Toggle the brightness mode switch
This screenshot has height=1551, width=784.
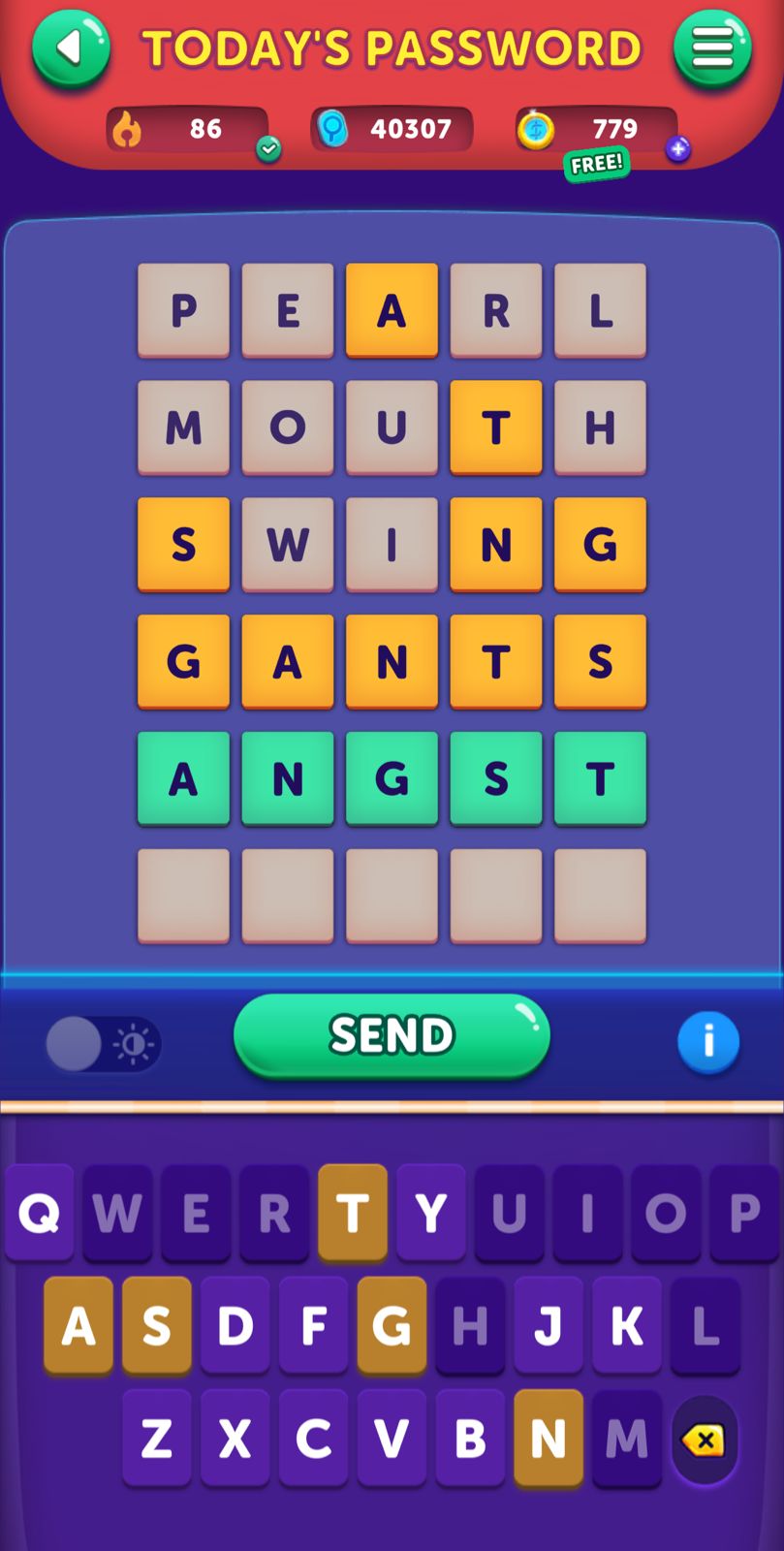[x=102, y=1044]
